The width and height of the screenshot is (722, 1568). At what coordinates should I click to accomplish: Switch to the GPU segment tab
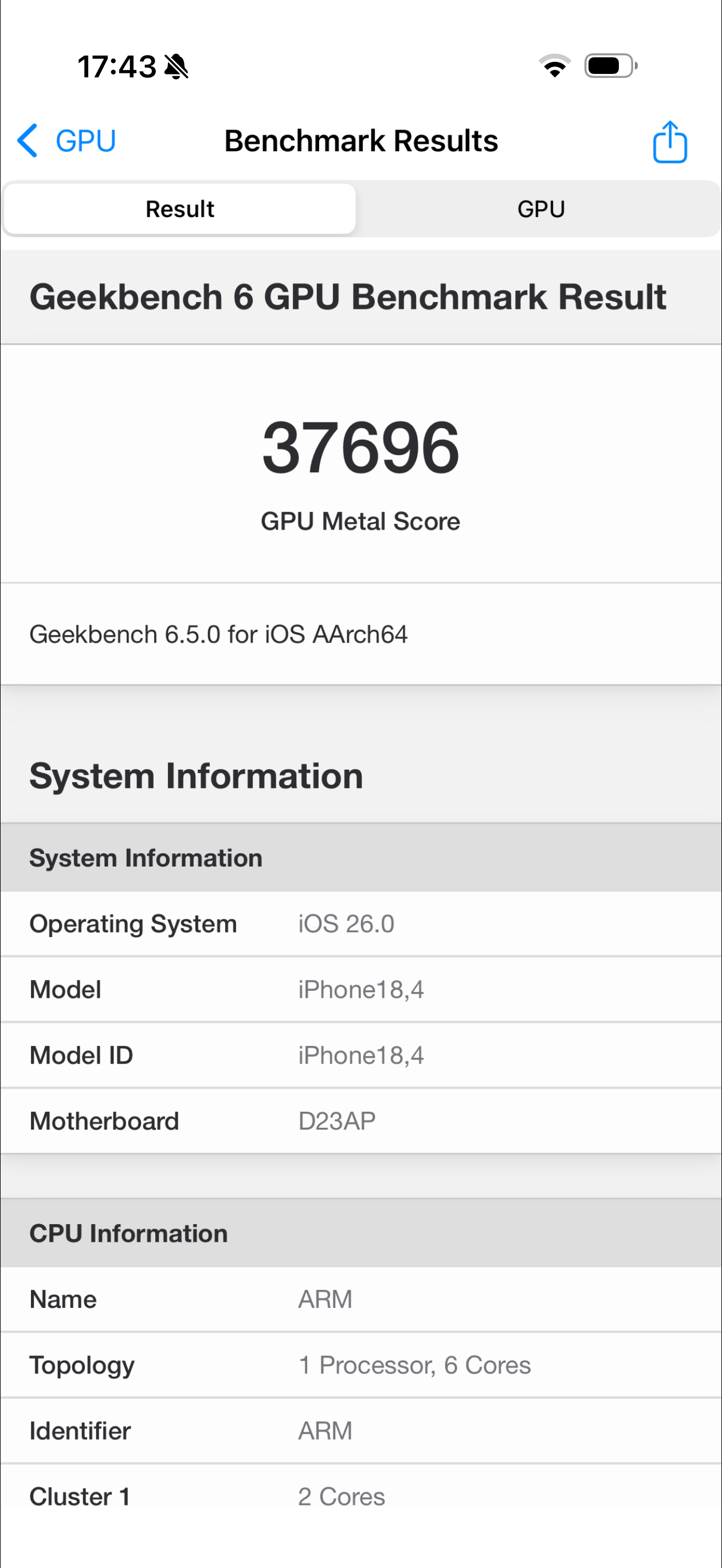click(540, 209)
